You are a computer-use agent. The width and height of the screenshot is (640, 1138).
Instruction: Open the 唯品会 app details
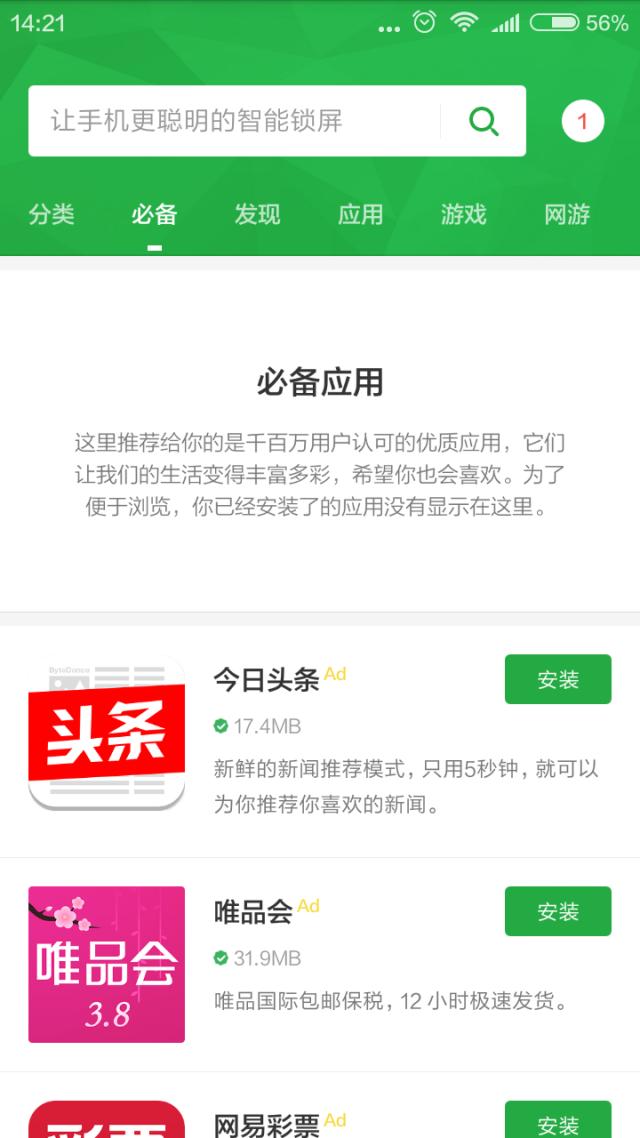pyautogui.click(x=320, y=965)
